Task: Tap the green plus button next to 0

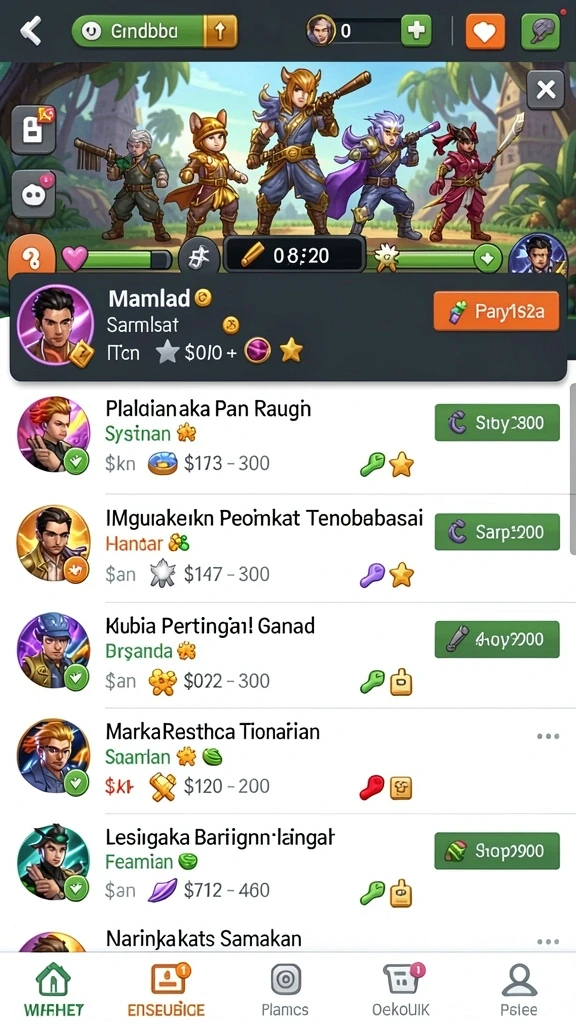Action: coord(416,31)
